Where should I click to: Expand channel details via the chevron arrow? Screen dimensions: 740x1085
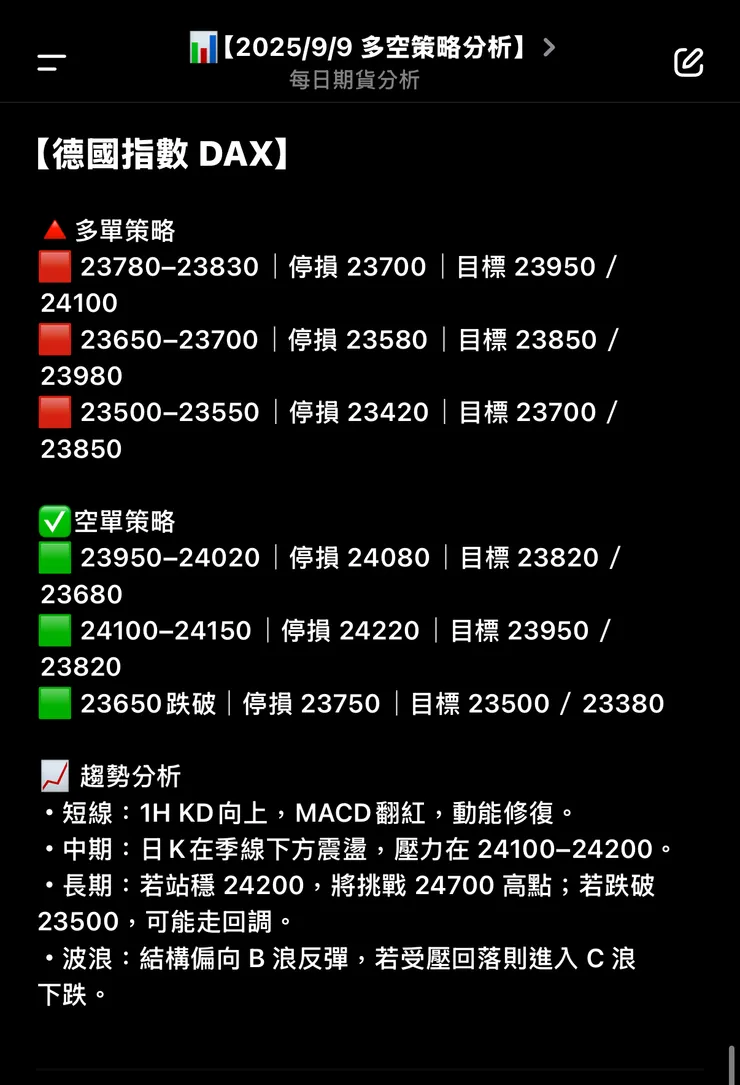click(x=547, y=45)
